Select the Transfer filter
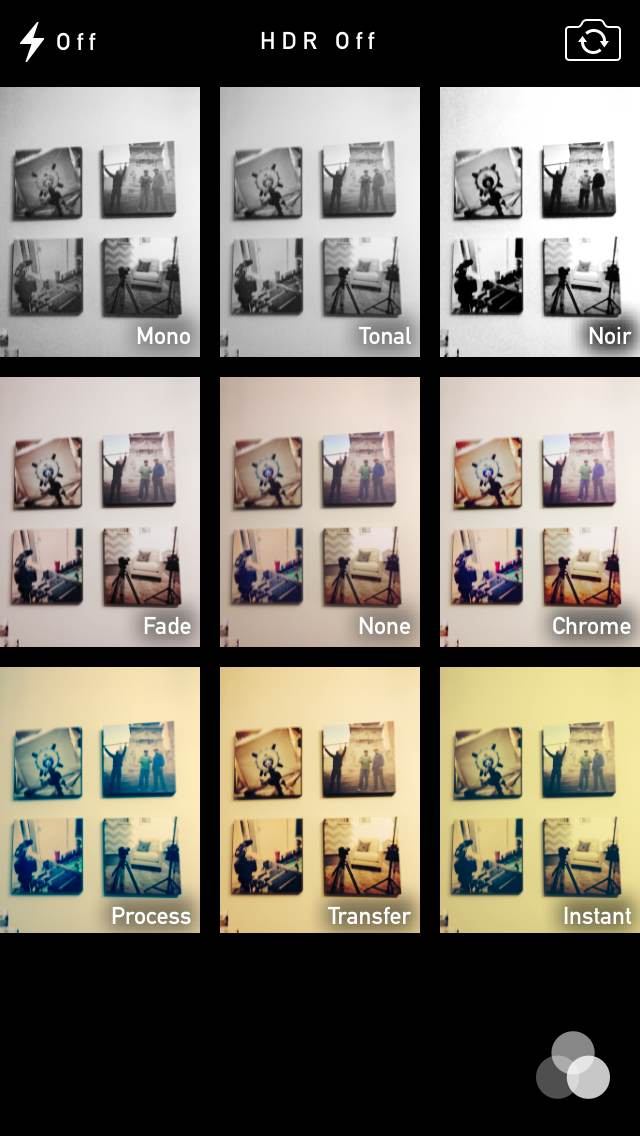640x1136 pixels. [320, 800]
